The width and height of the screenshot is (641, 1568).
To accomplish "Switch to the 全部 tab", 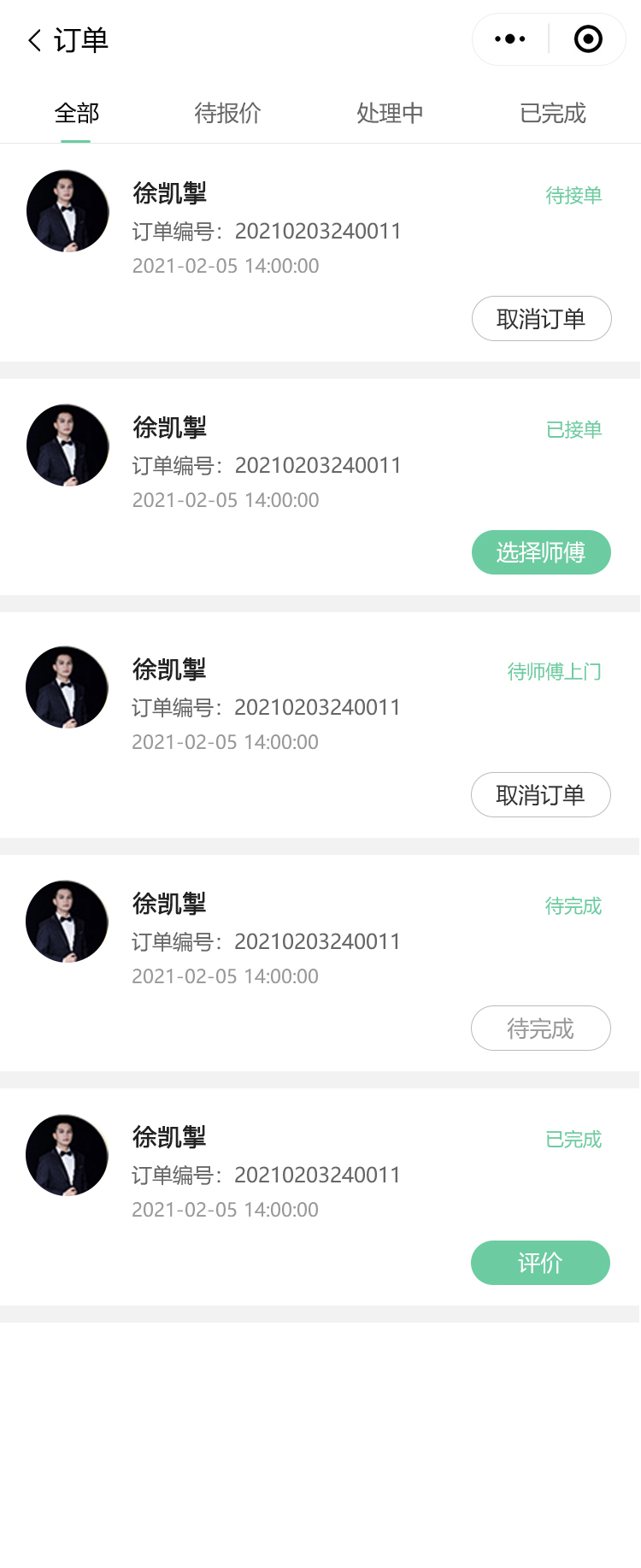I will tap(76, 113).
